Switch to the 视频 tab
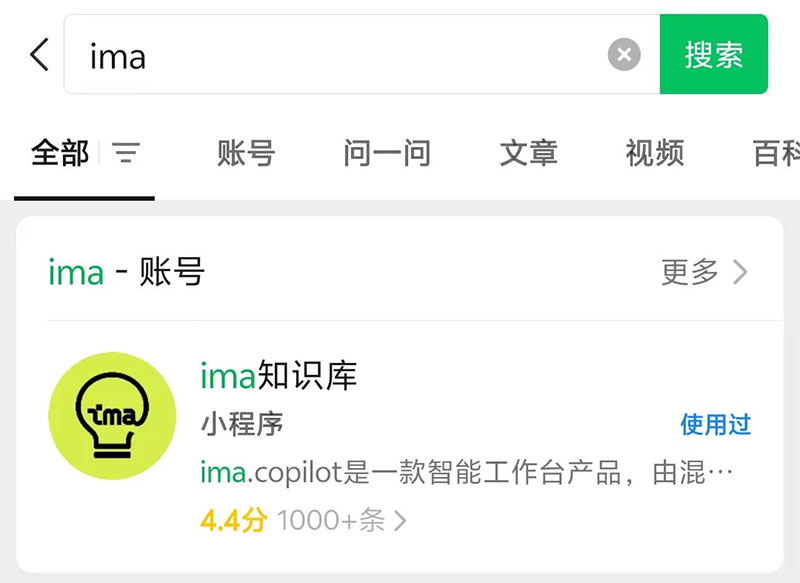The image size is (800, 583). [x=655, y=153]
